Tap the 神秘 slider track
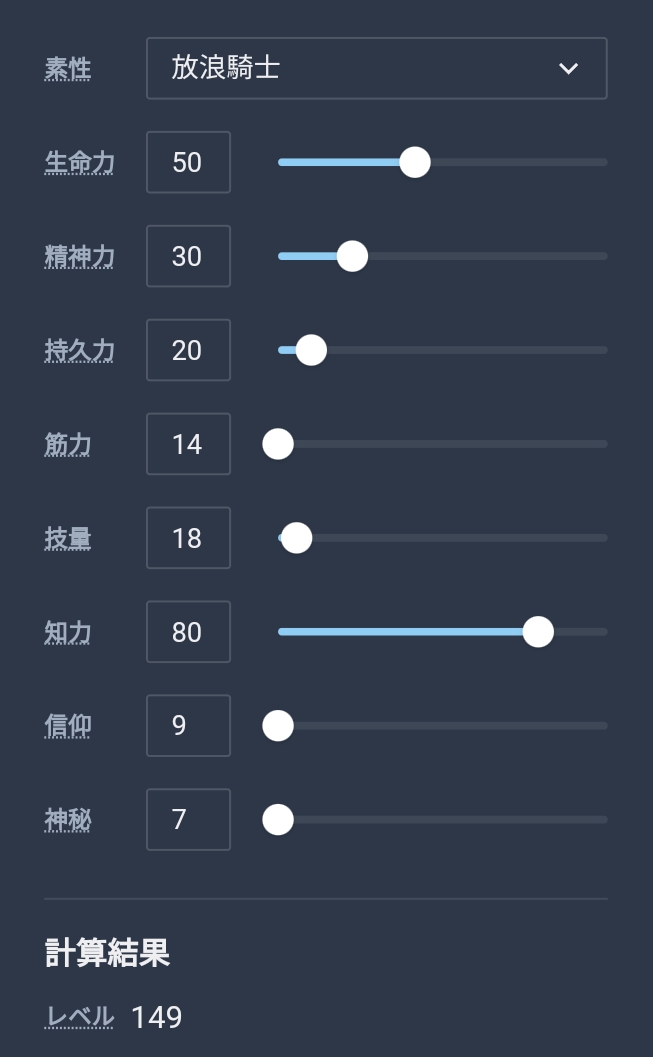This screenshot has height=1057, width=653. point(443,820)
